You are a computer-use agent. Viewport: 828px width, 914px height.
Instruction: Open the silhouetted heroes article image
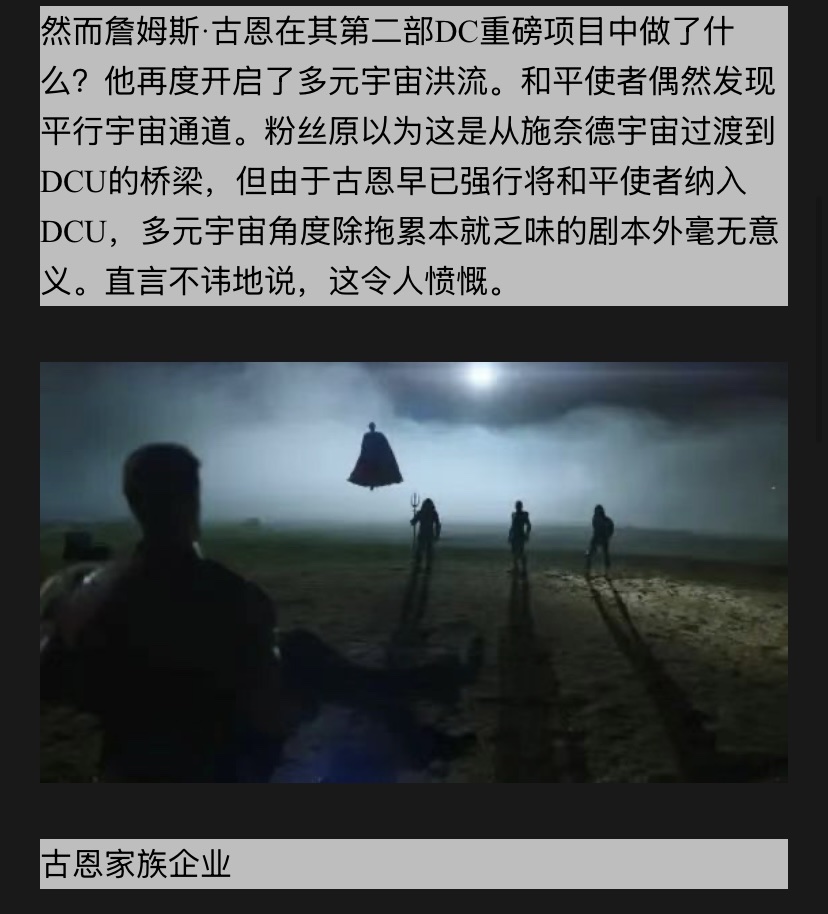414,572
